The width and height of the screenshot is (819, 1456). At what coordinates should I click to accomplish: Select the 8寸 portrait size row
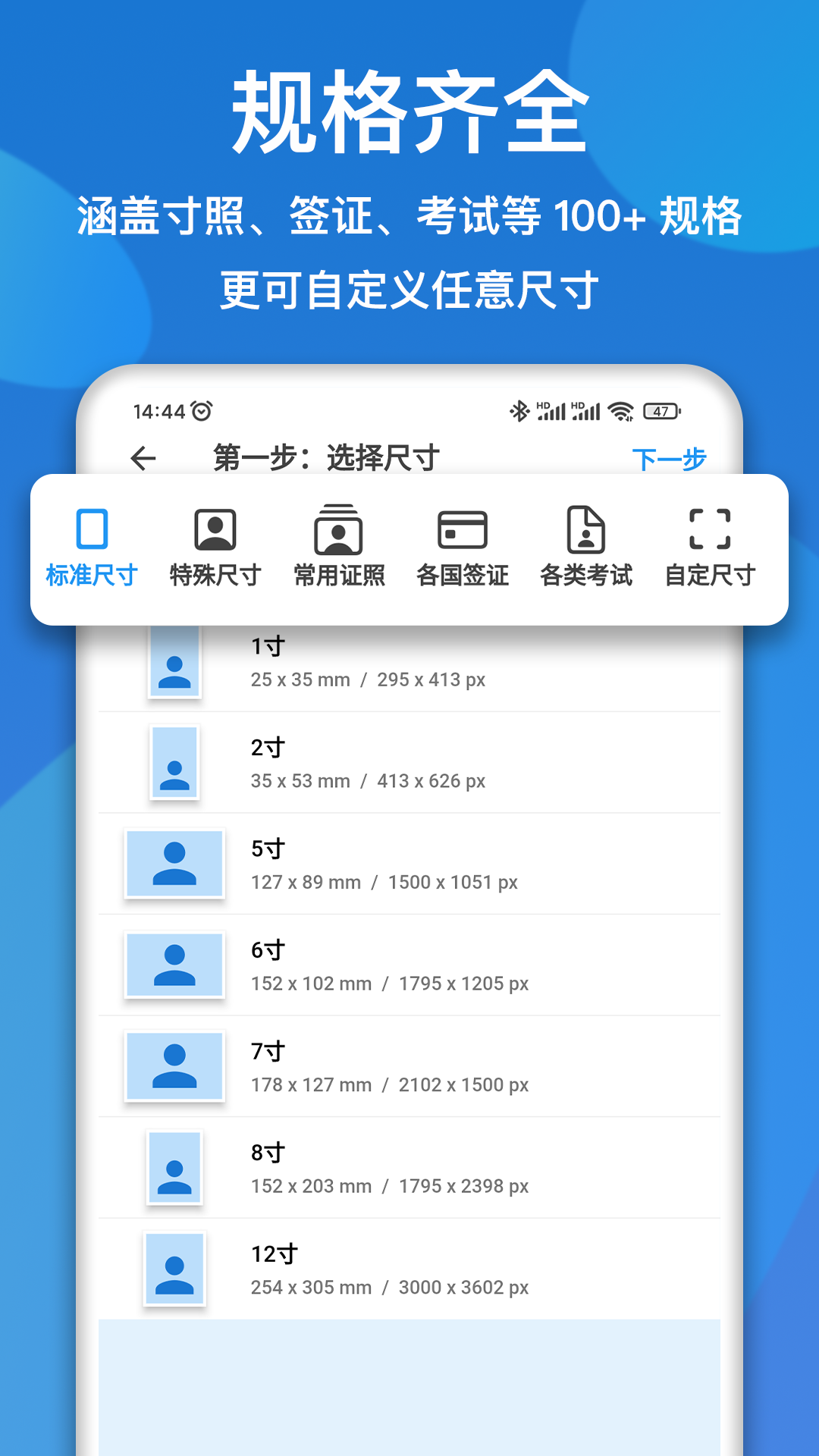tap(409, 1168)
